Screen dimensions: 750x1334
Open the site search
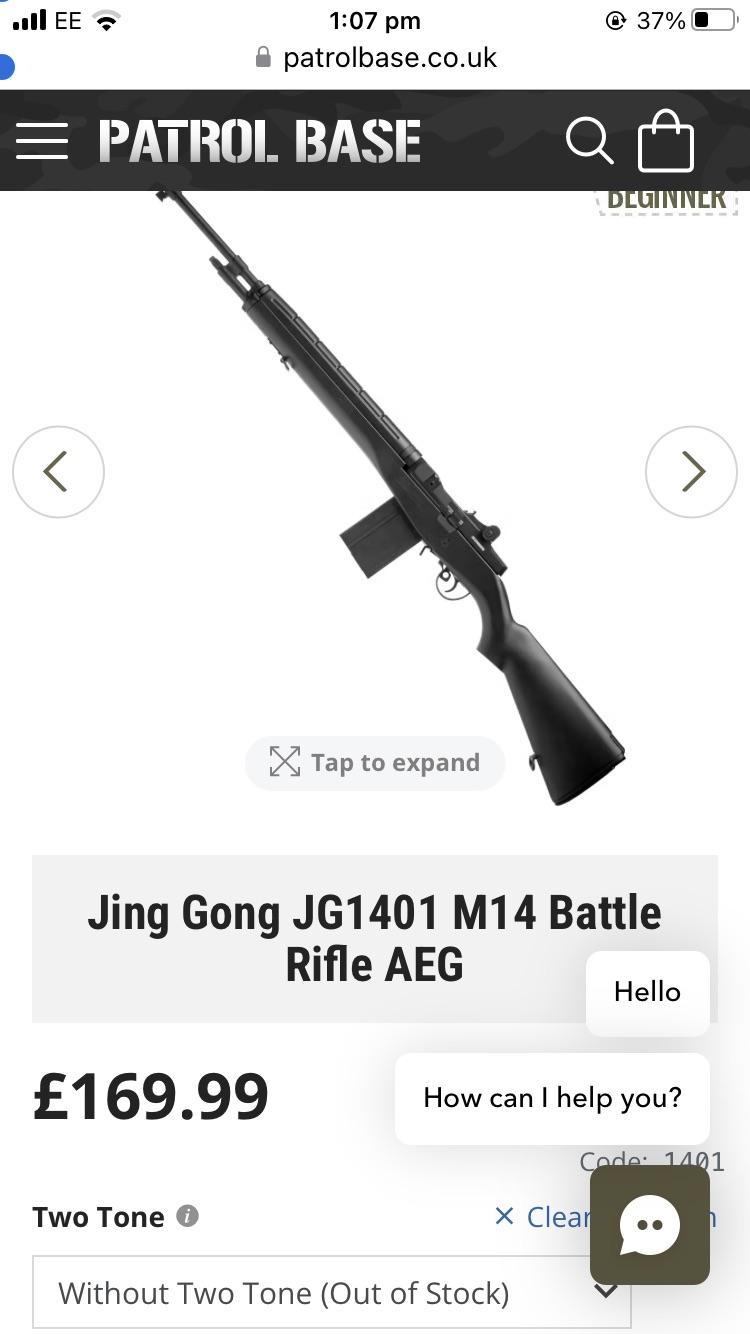click(589, 141)
